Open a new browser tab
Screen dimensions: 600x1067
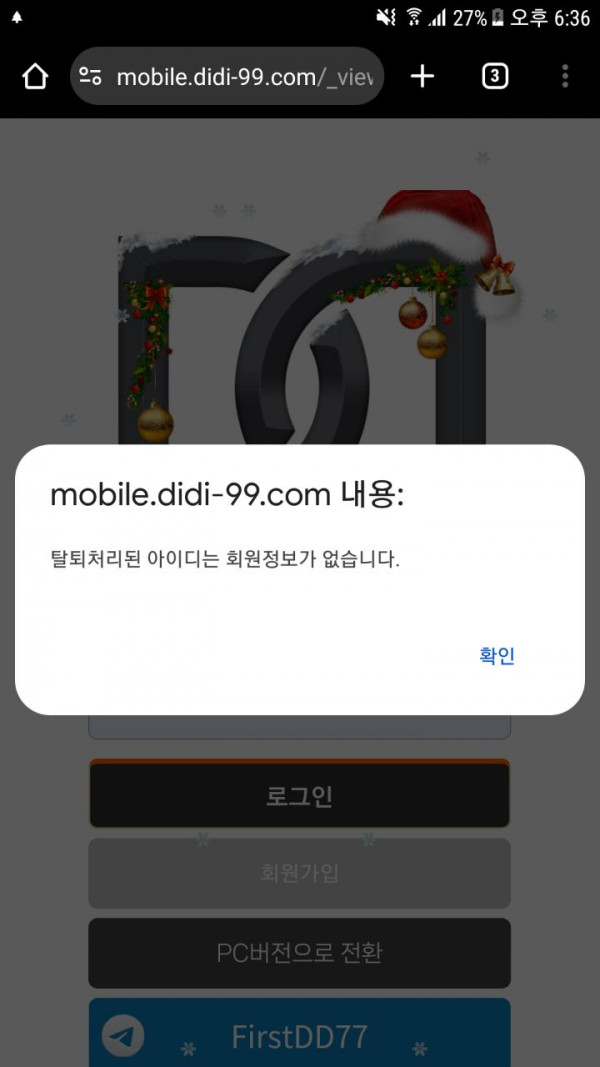point(423,76)
